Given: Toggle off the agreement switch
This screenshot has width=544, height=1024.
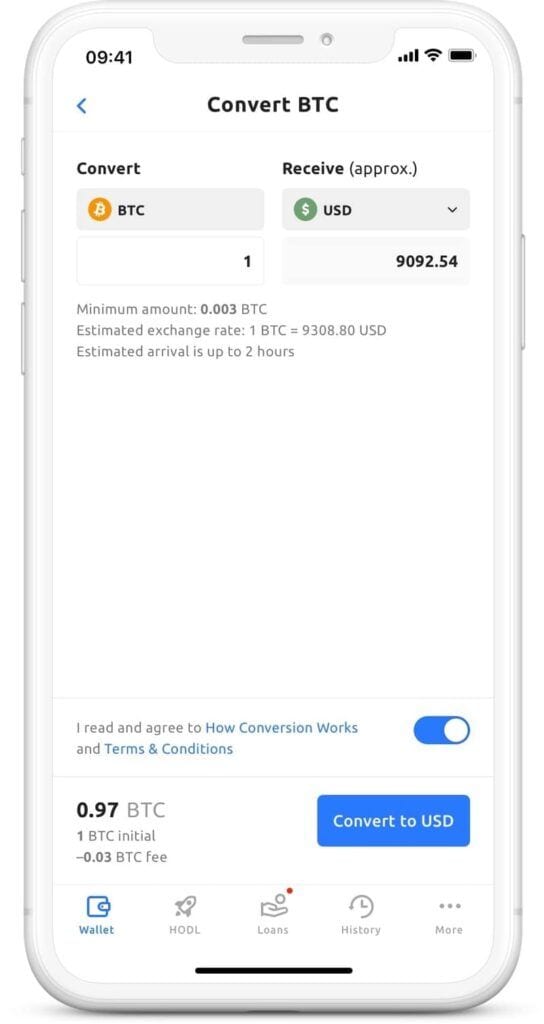Looking at the screenshot, I should pos(441,731).
